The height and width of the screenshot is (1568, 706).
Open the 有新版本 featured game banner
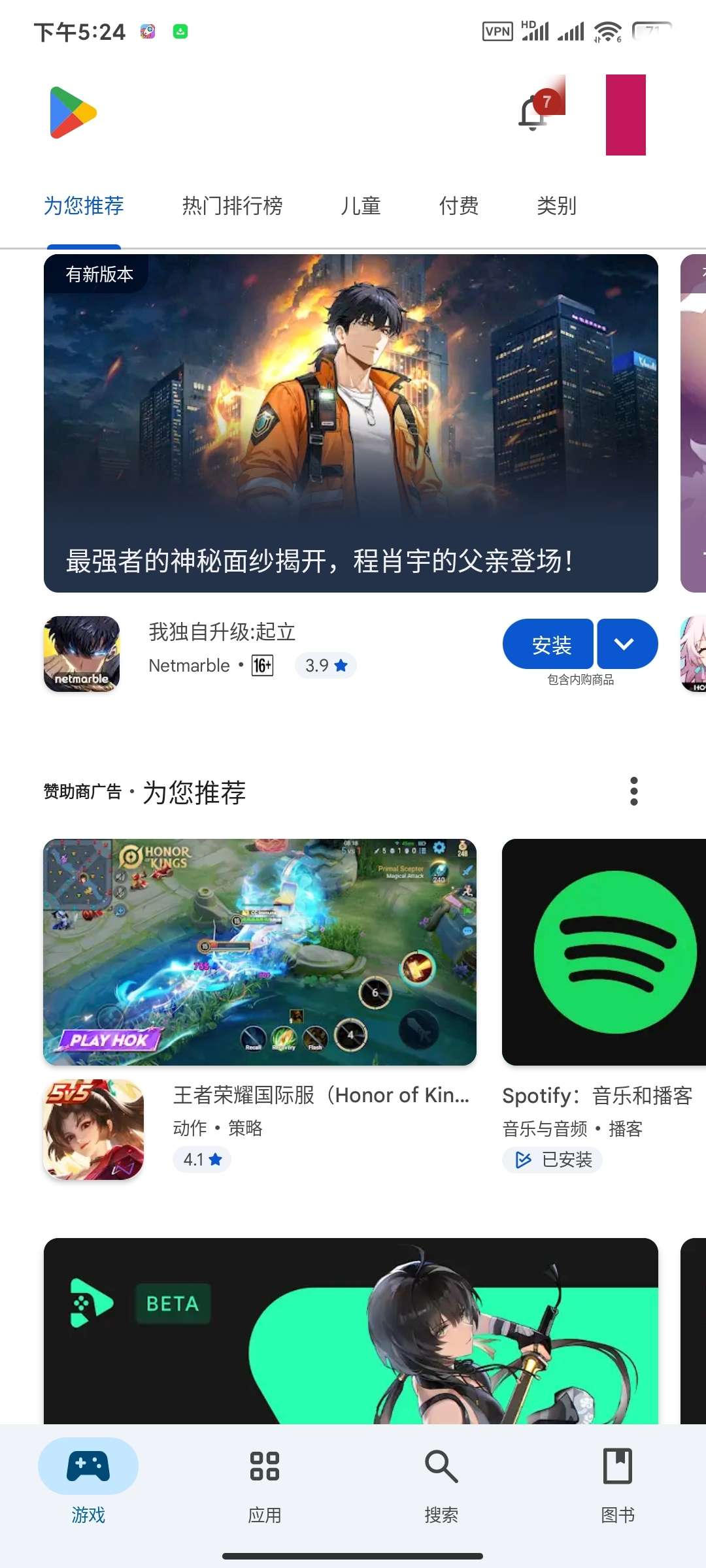click(x=350, y=423)
